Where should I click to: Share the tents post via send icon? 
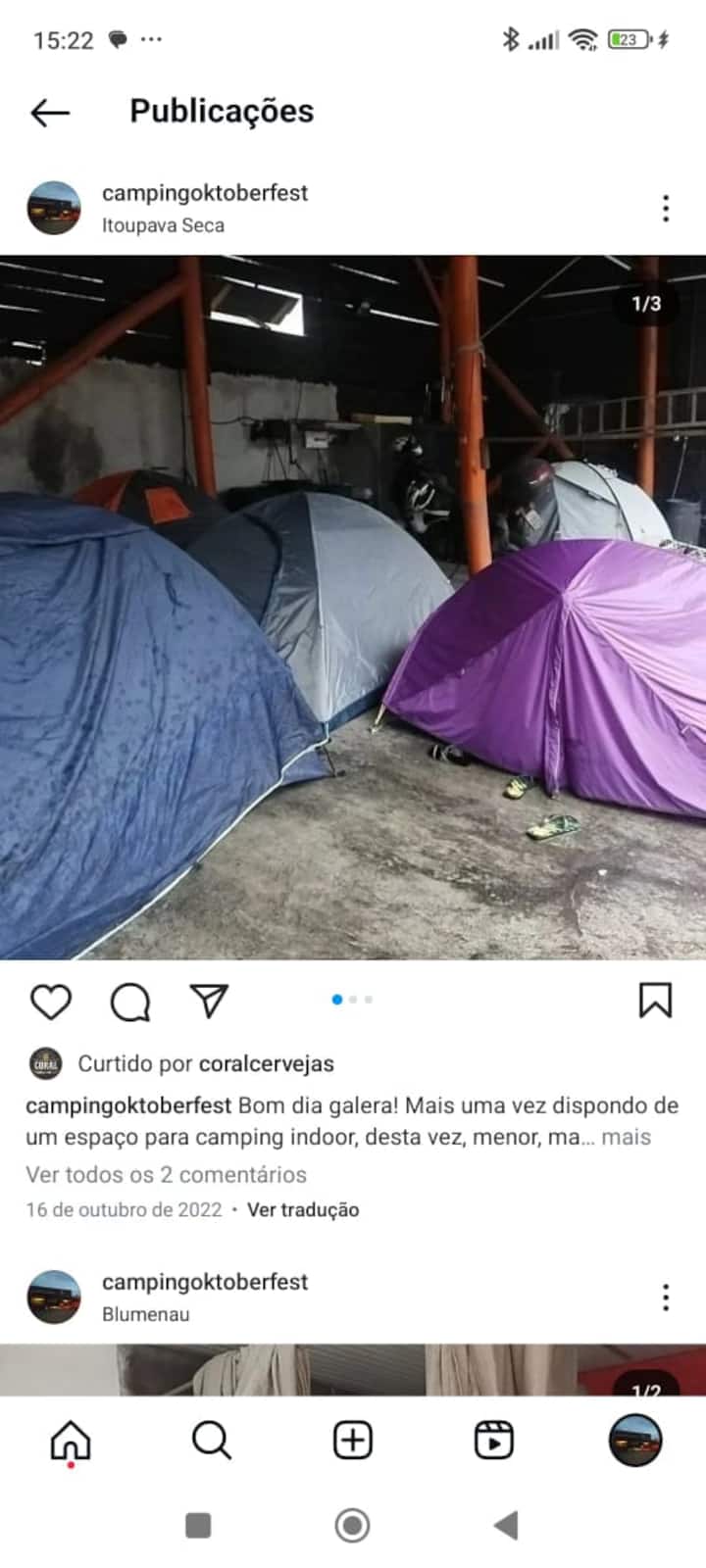pyautogui.click(x=209, y=1001)
